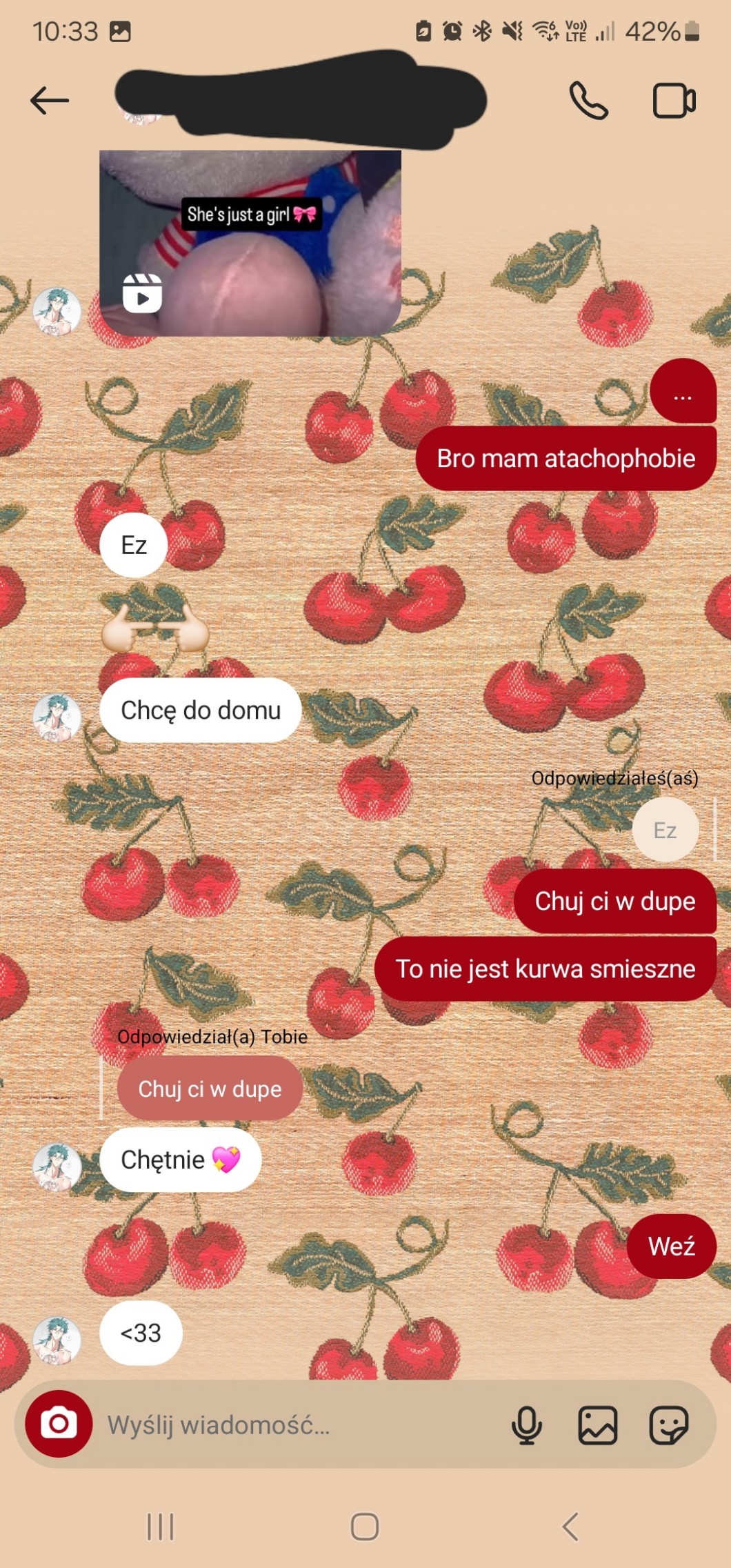This screenshot has height=1568, width=731.
Task: Open the shared "She's just a girl" reel
Action: [x=250, y=243]
